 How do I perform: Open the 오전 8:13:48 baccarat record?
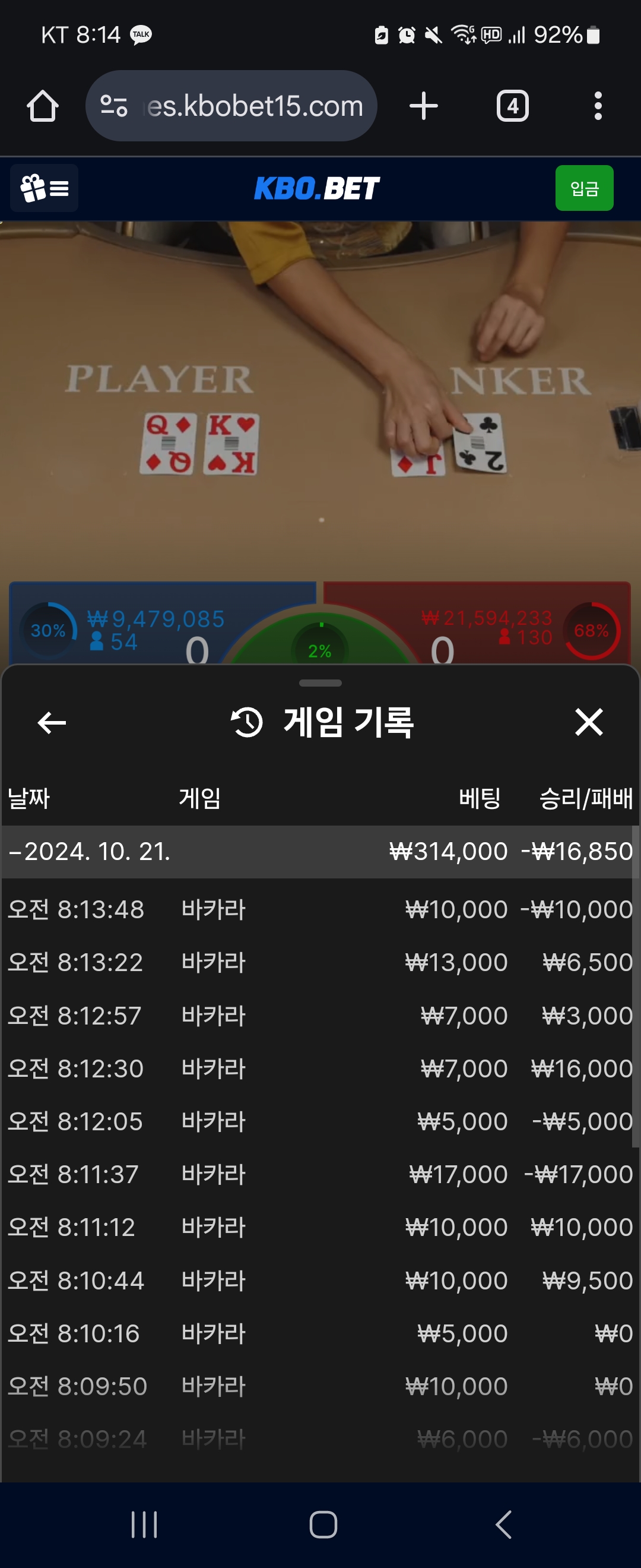point(319,909)
